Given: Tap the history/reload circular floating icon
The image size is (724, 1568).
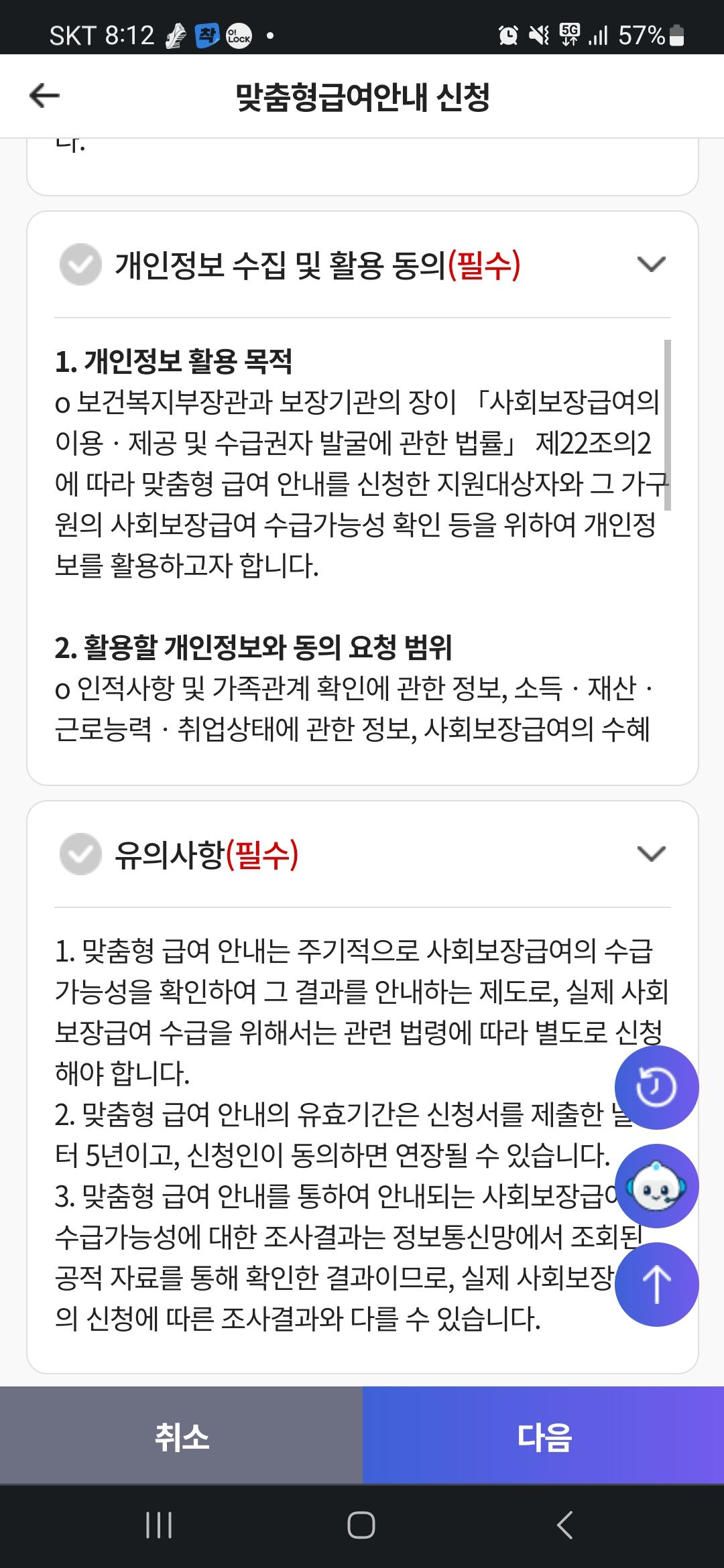Looking at the screenshot, I should pyautogui.click(x=656, y=1087).
